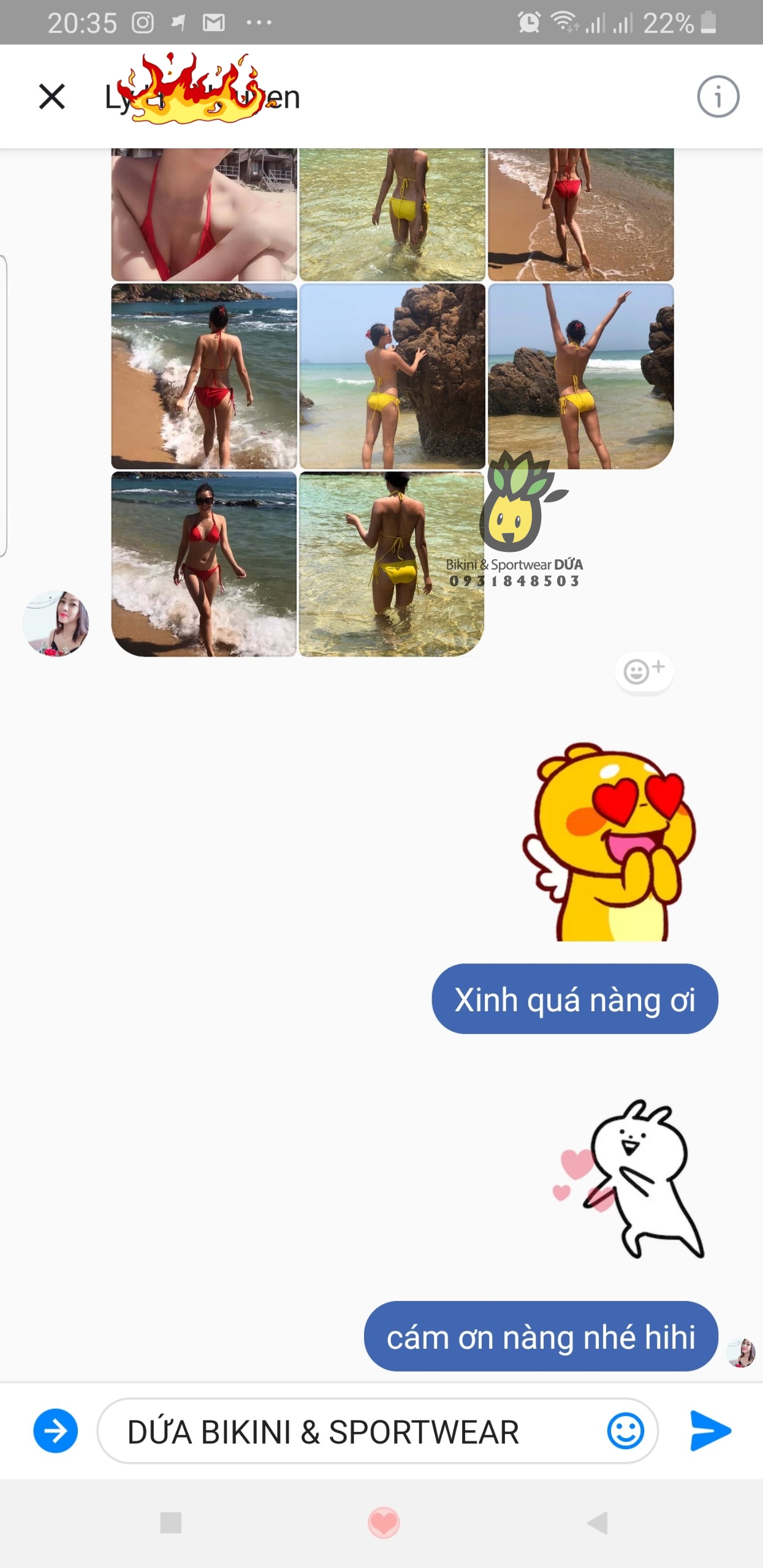
Task: View the sender's profile picture beside the photos
Action: point(56,623)
